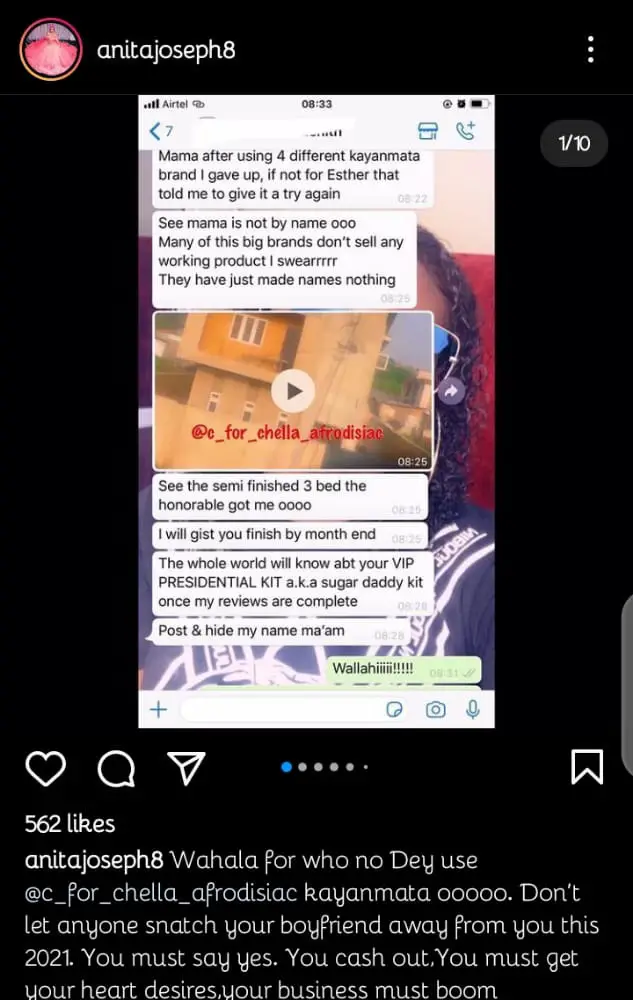Image resolution: width=633 pixels, height=1000 pixels.
Task: Open anitajoseph8's profile picture
Action: point(49,49)
